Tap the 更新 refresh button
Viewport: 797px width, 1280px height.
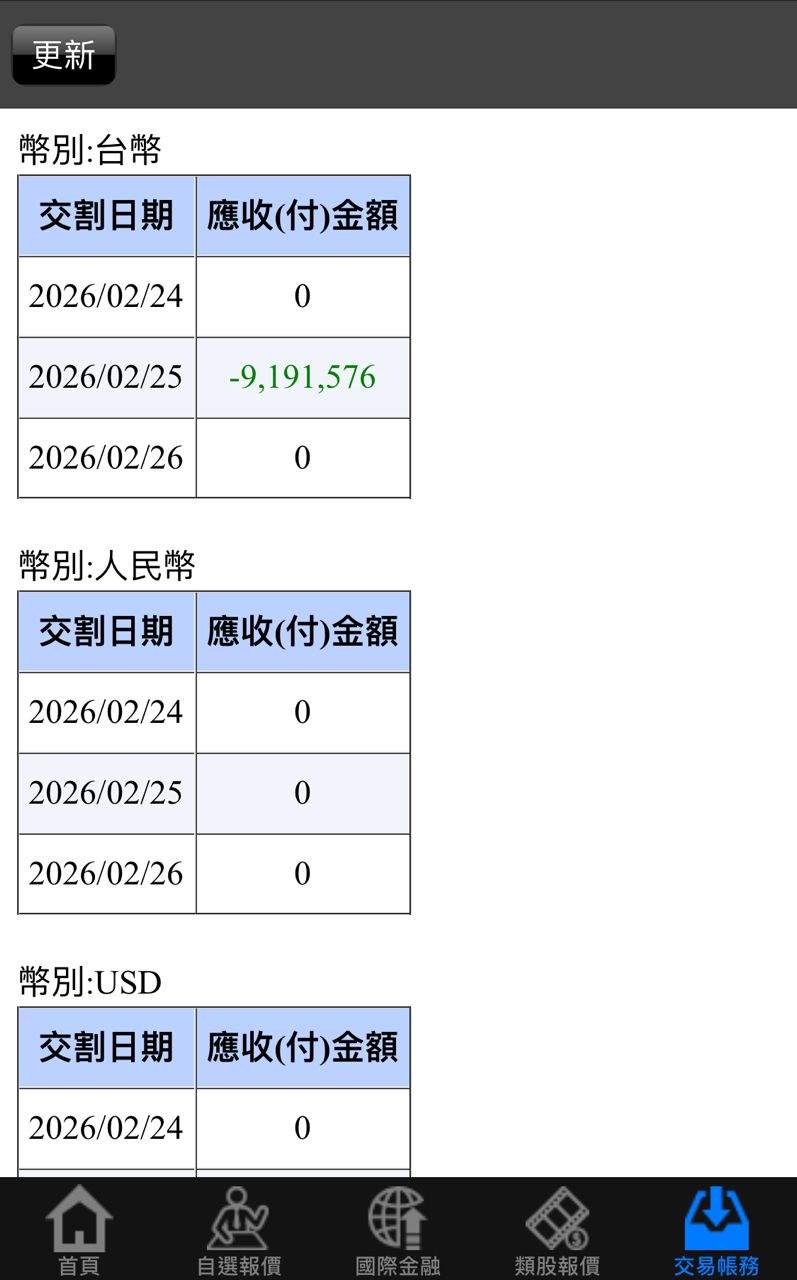click(63, 55)
